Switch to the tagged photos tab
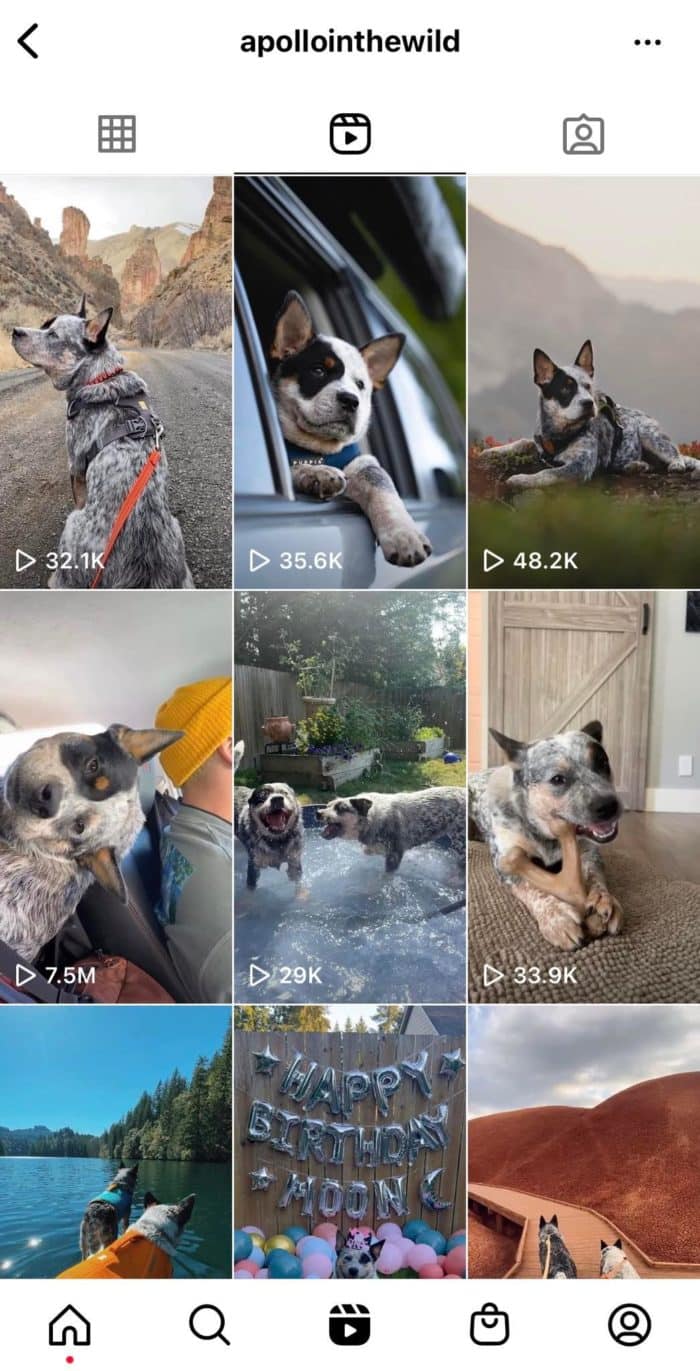The width and height of the screenshot is (700, 1371). point(583,134)
